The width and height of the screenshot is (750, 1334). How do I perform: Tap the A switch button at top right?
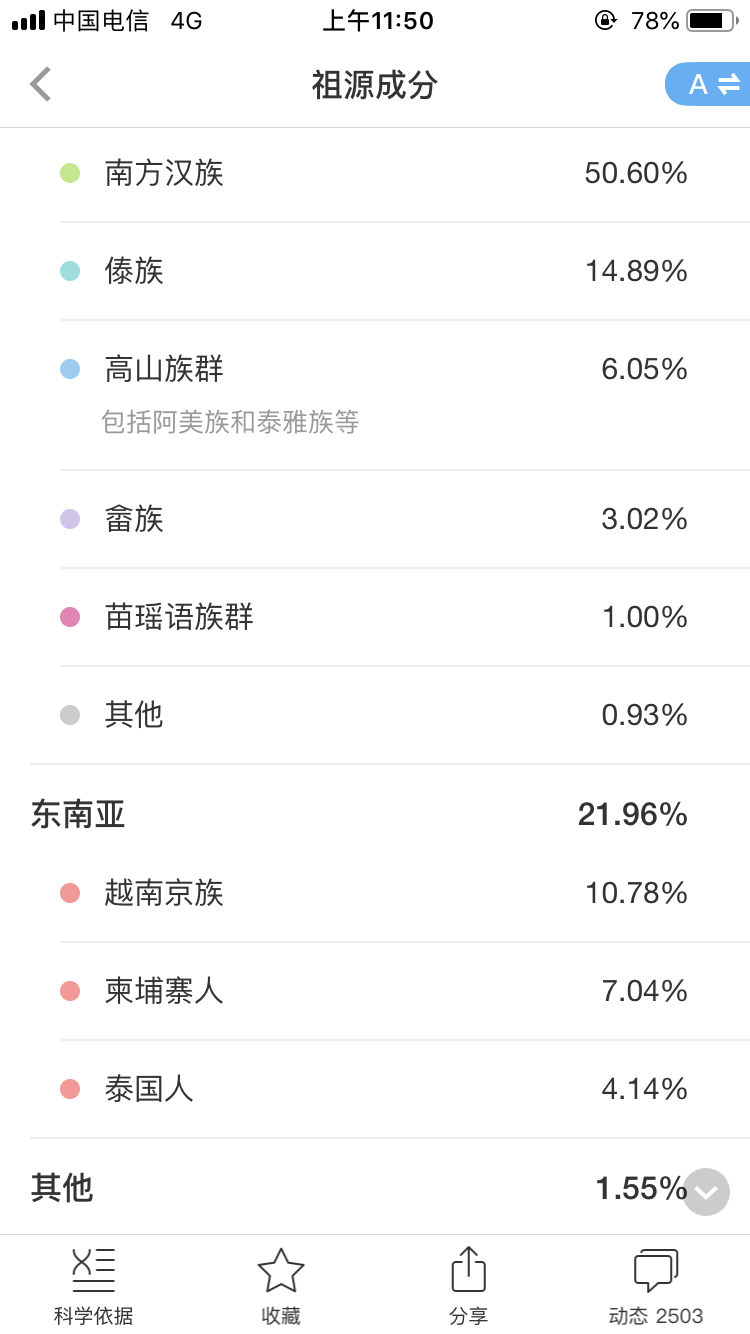pyautogui.click(x=708, y=84)
